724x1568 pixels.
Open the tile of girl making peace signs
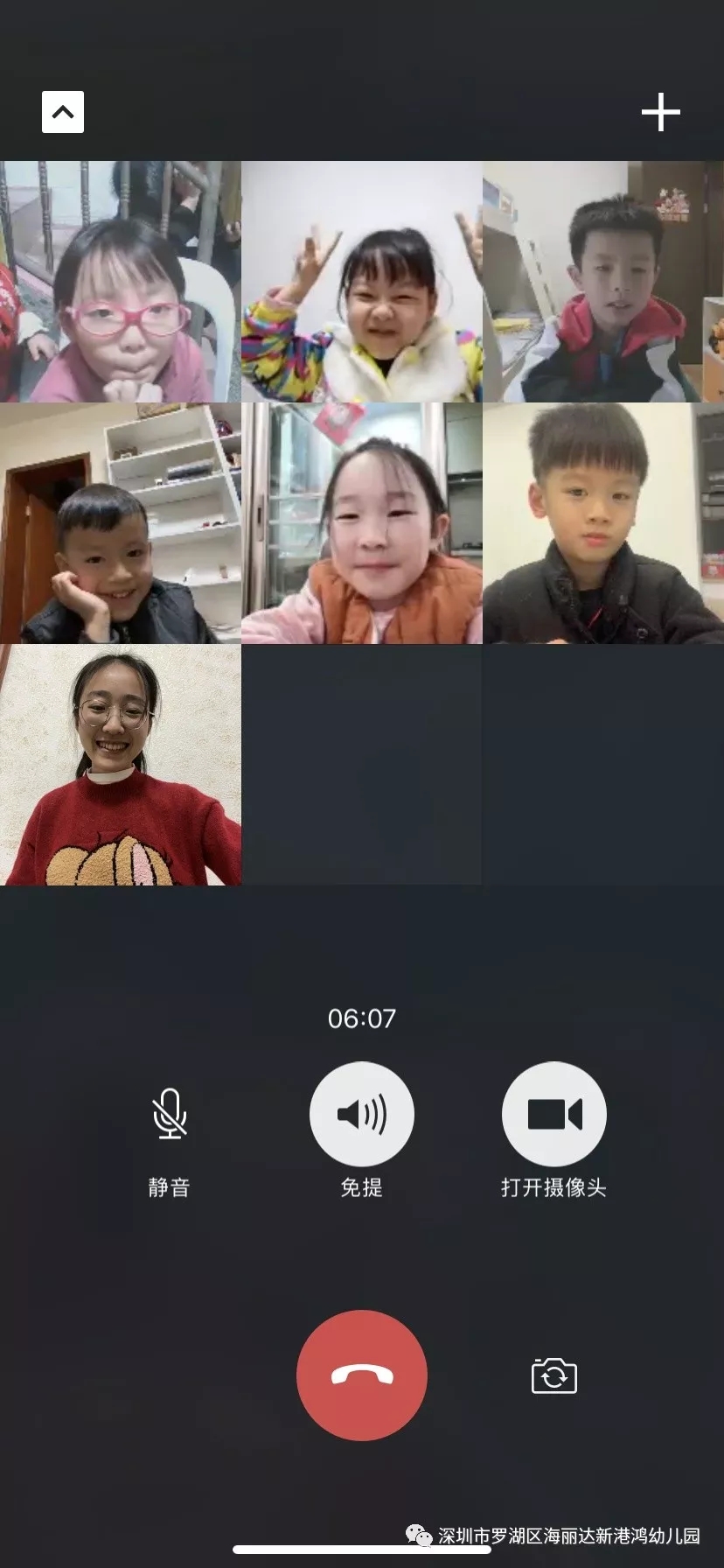(x=361, y=282)
